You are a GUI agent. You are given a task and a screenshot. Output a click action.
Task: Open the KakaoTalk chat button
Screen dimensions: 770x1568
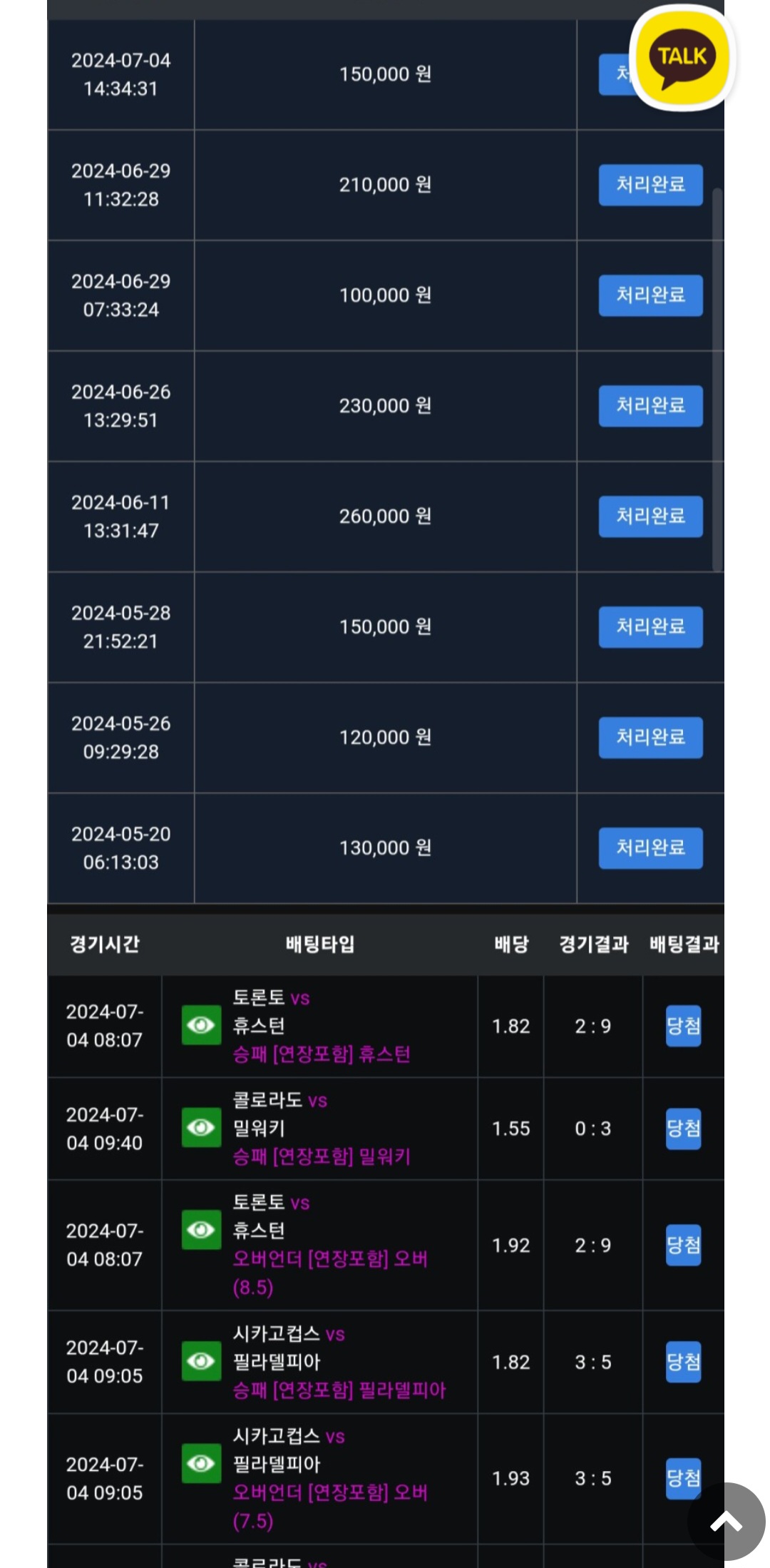coord(682,58)
